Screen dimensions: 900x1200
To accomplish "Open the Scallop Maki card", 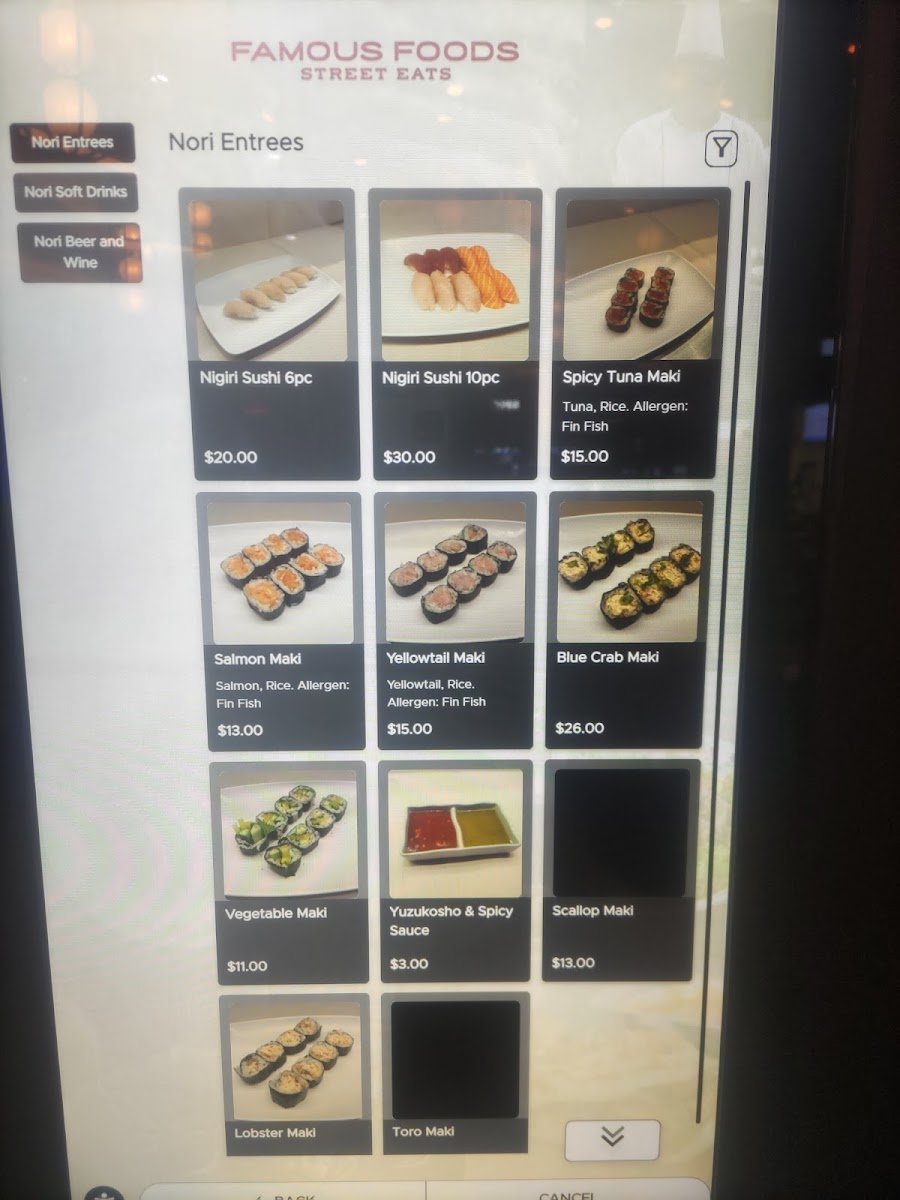I will coord(622,870).
